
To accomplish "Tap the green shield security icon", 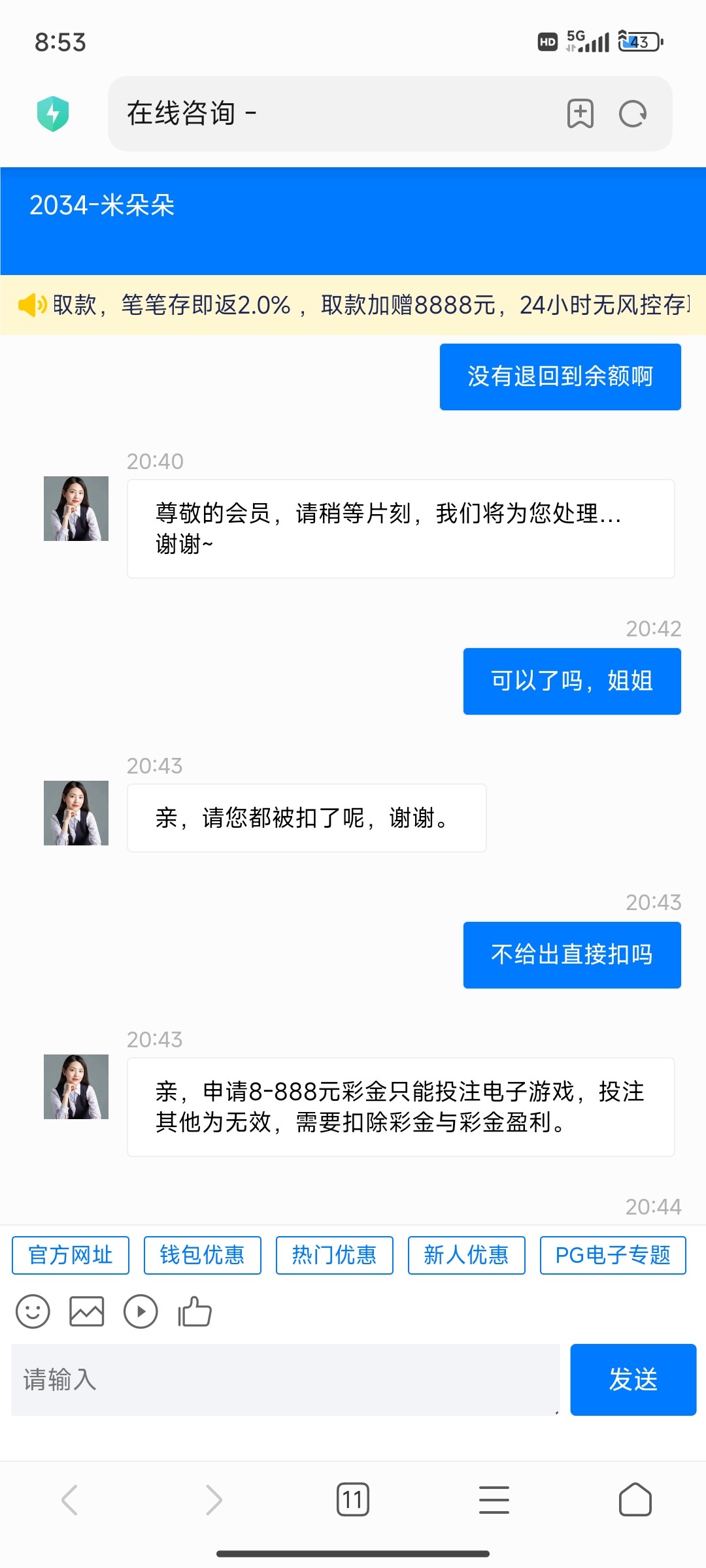I will pyautogui.click(x=53, y=114).
